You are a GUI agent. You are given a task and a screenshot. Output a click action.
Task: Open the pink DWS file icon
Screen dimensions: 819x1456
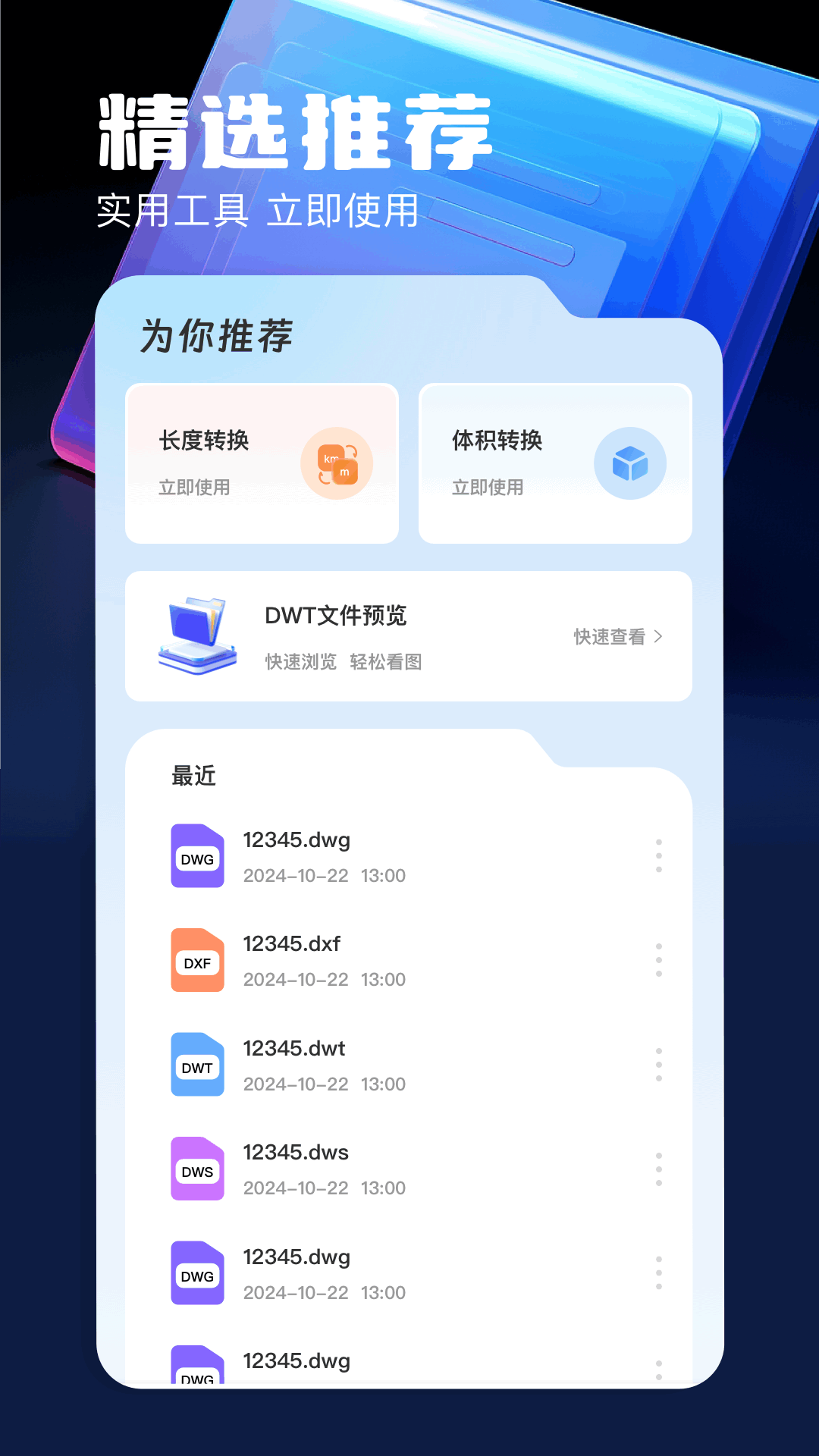pos(197,1169)
